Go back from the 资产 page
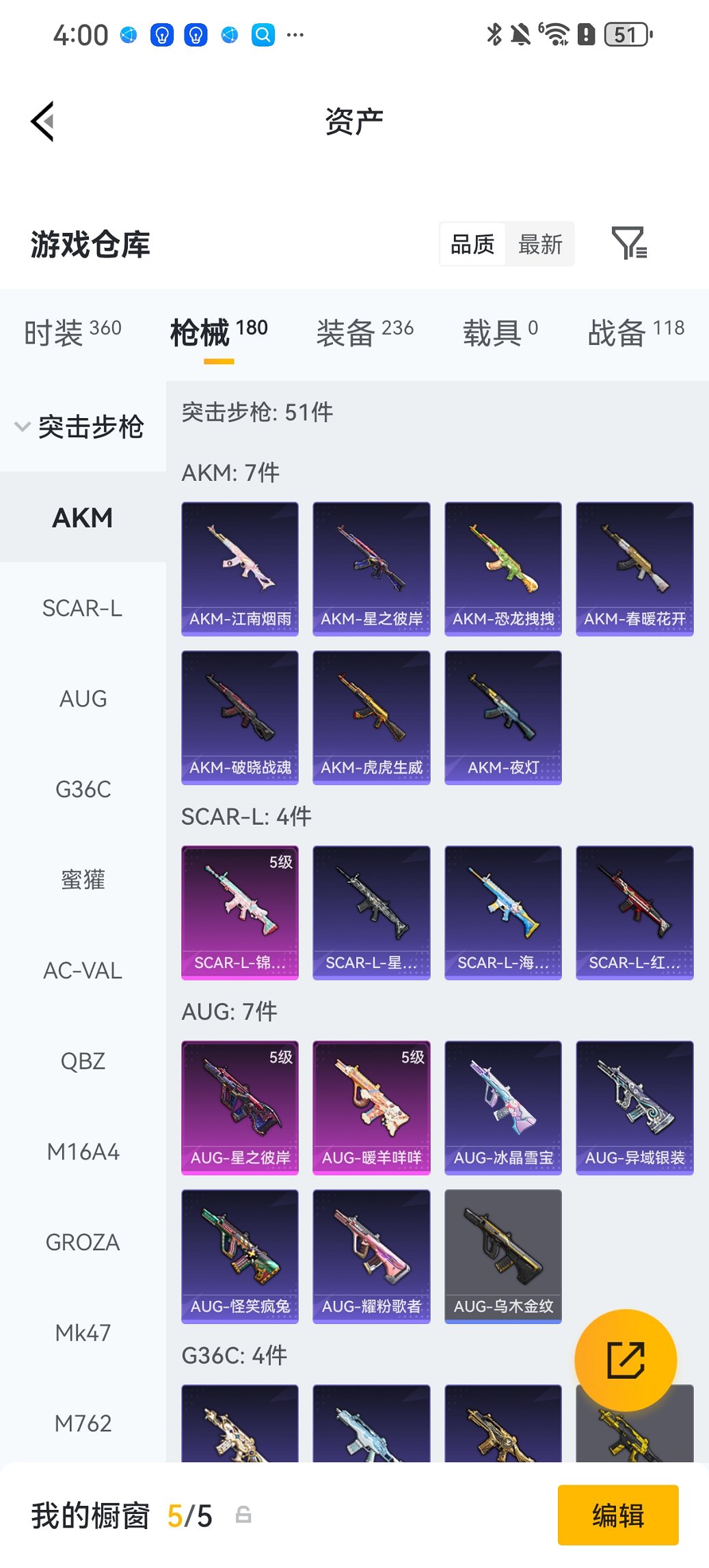The width and height of the screenshot is (709, 1568). (x=42, y=122)
